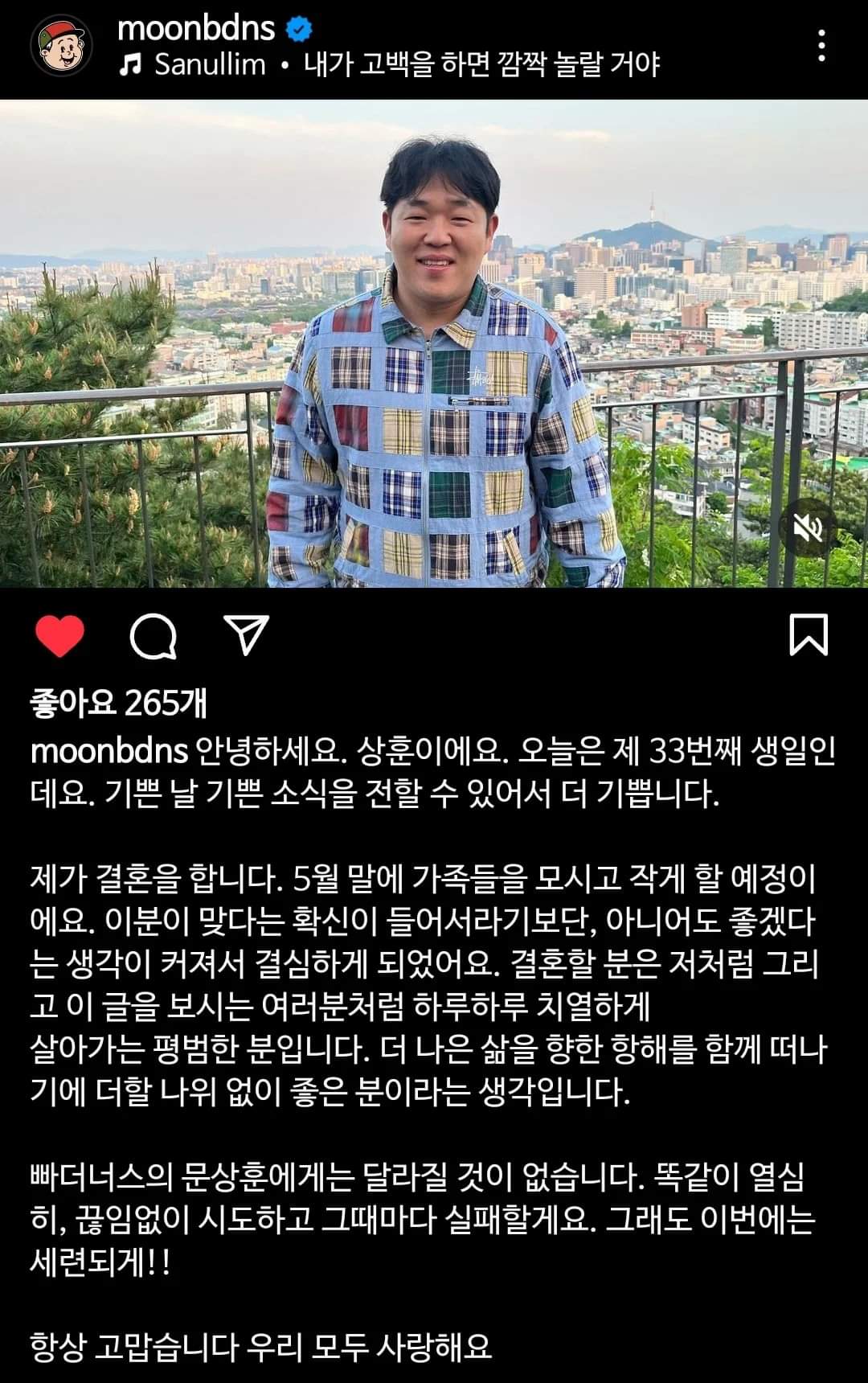View the 265 likes list
The image size is (868, 1383).
click(118, 703)
